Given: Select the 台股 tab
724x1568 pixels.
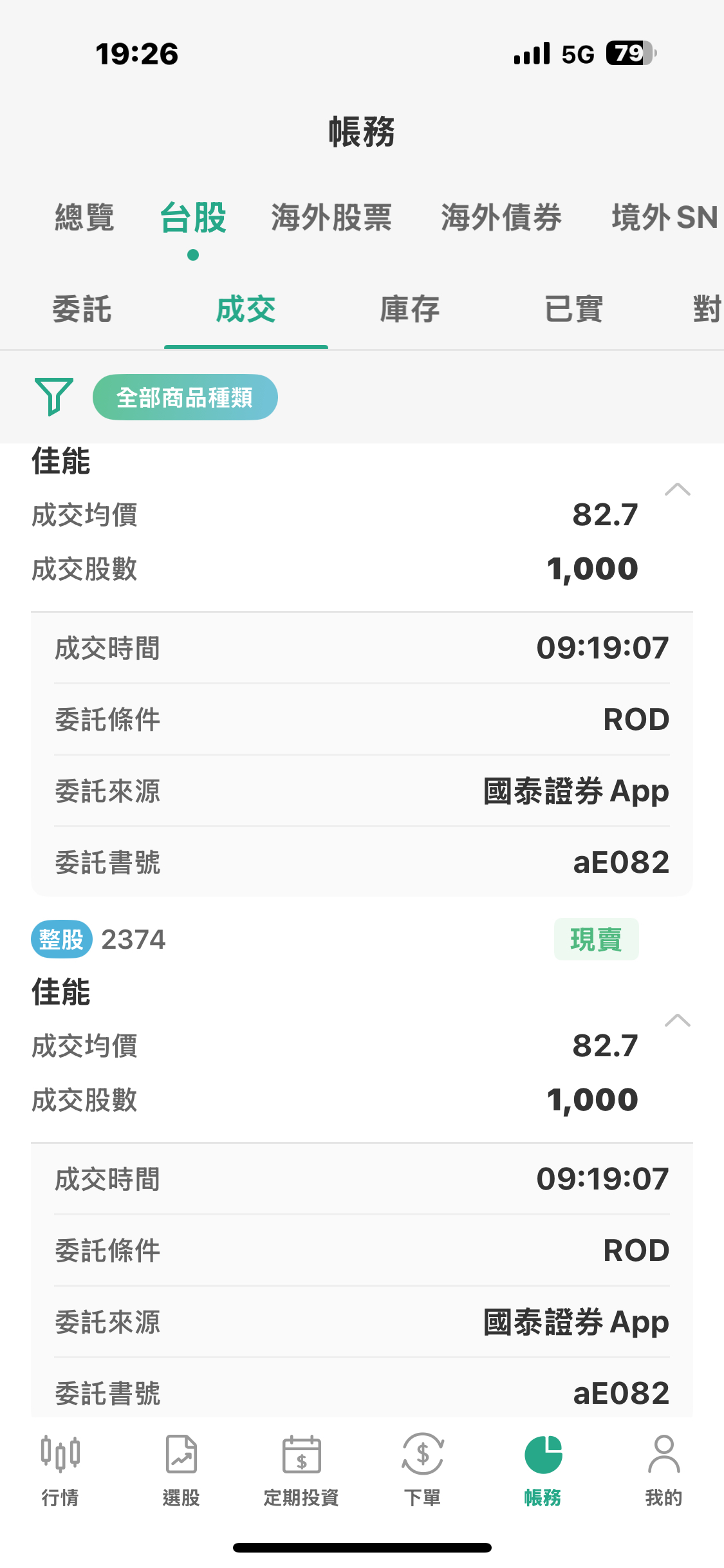Looking at the screenshot, I should tap(193, 218).
